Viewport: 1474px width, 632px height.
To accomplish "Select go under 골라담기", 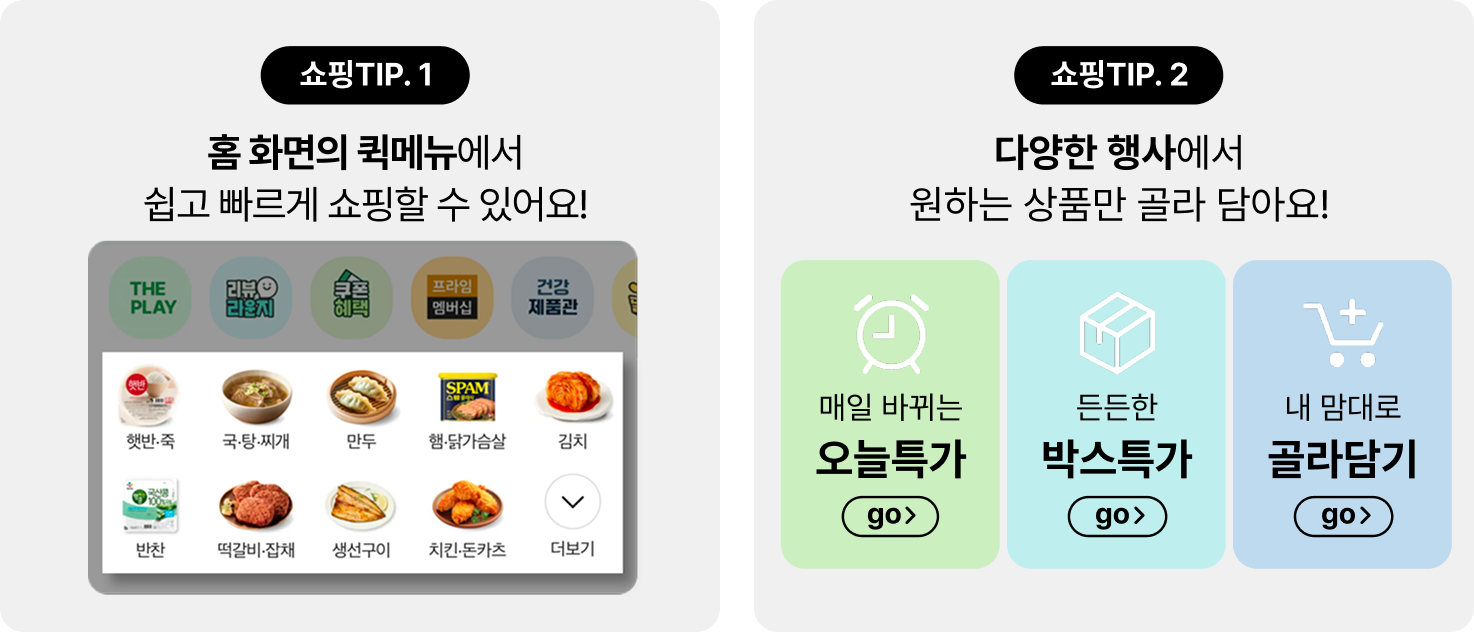I will point(1343,516).
